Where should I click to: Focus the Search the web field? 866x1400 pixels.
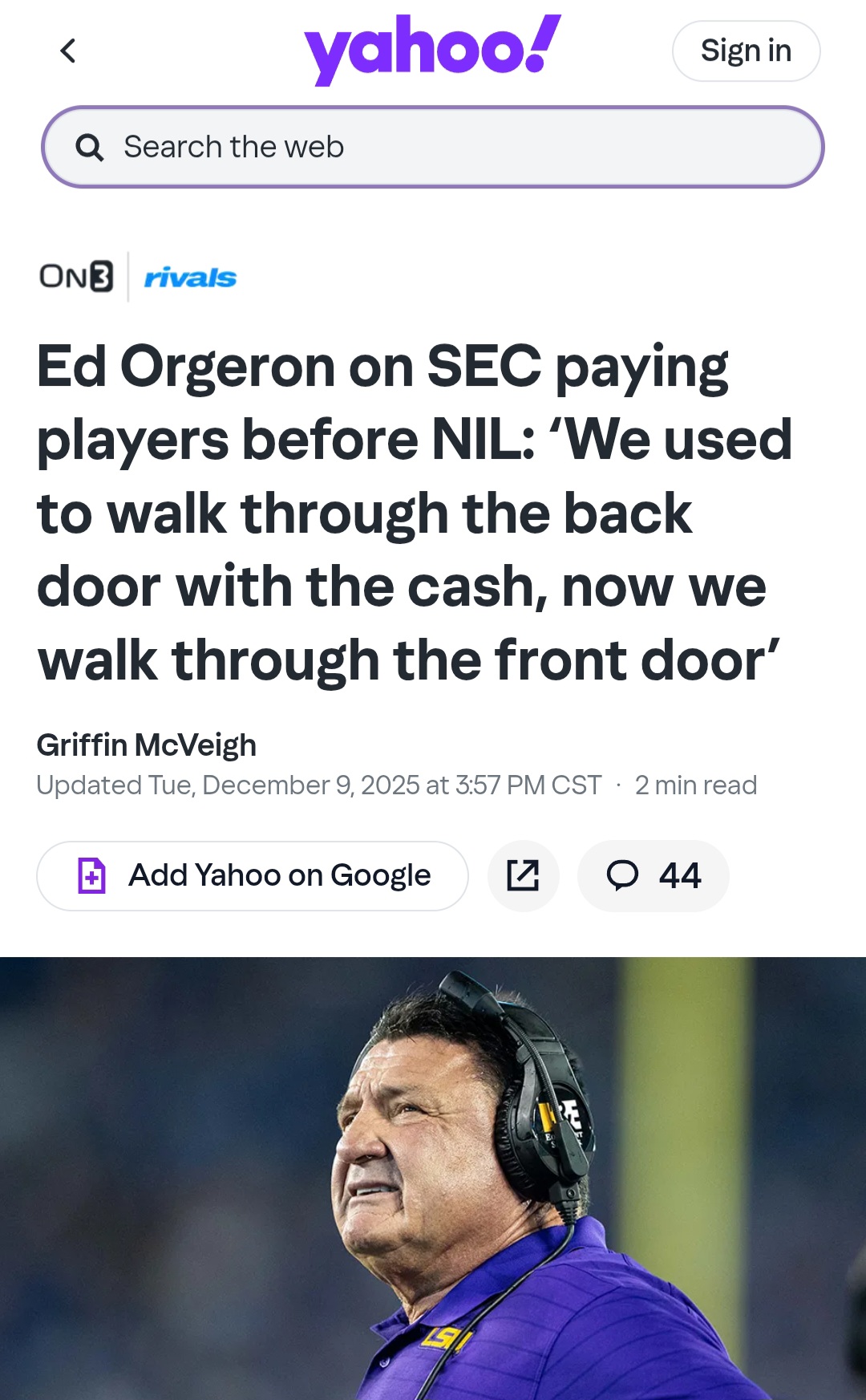tap(433, 147)
